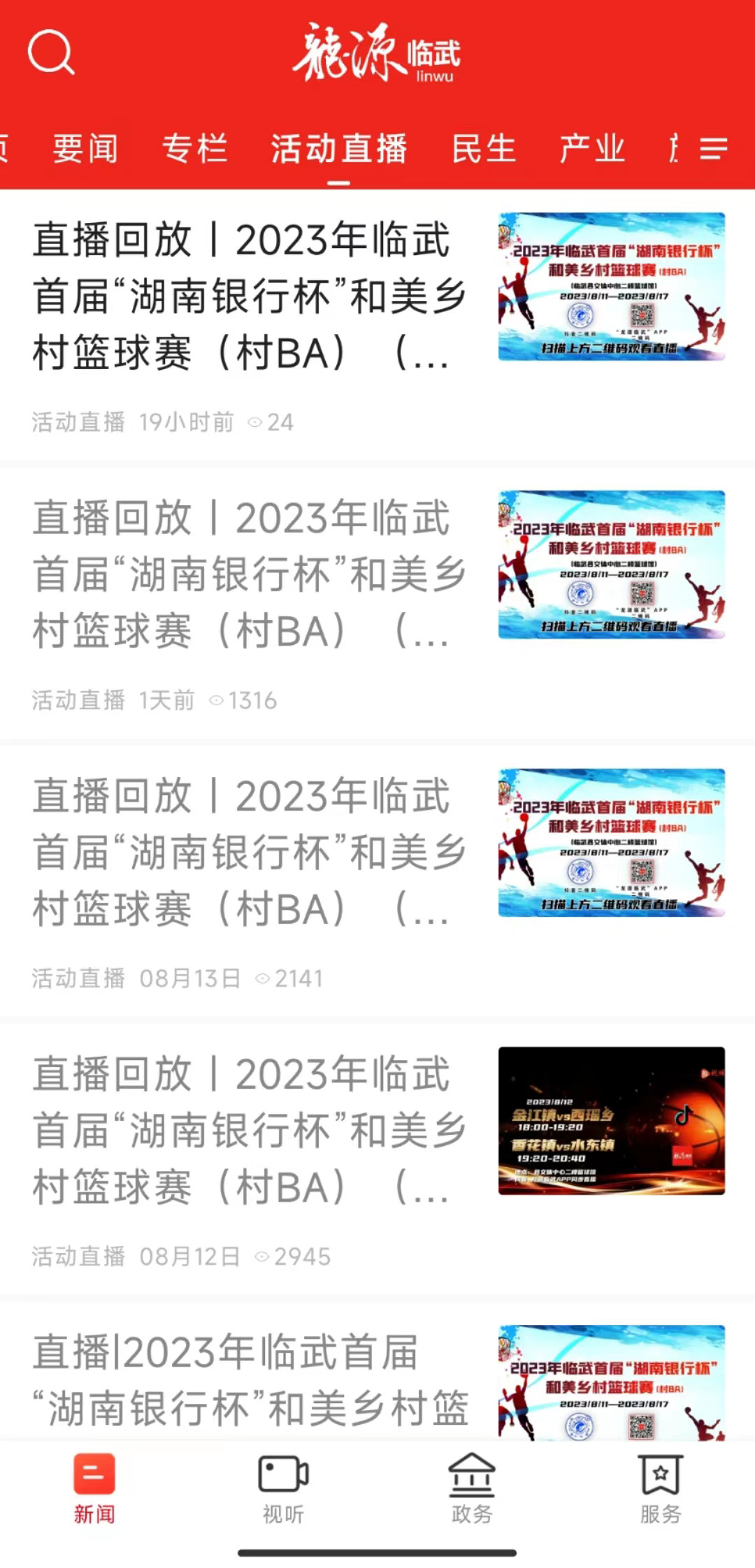Open the replay dated 08月13日
Image resolution: width=755 pixels, height=1568 pixels.
[377, 881]
